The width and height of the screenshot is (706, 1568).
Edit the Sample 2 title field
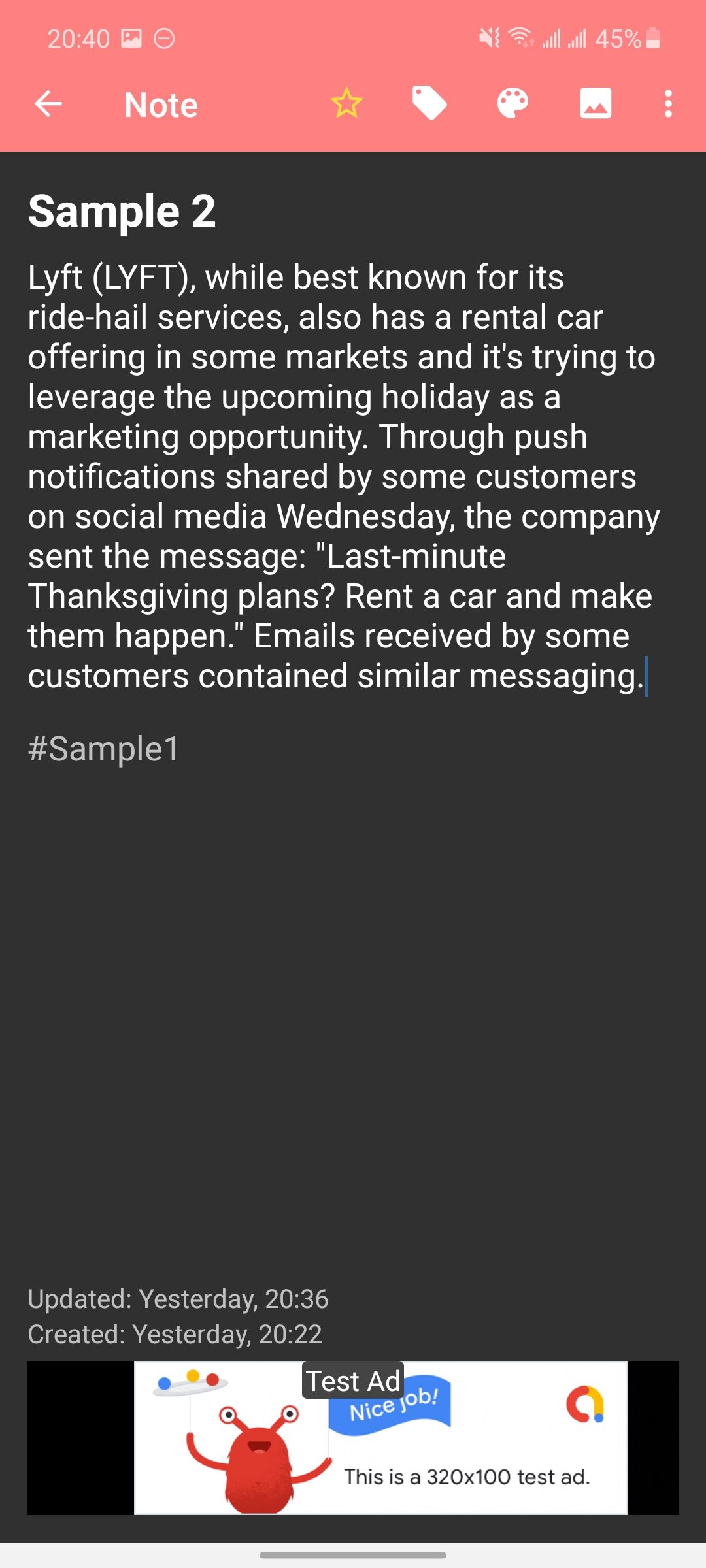tap(122, 212)
